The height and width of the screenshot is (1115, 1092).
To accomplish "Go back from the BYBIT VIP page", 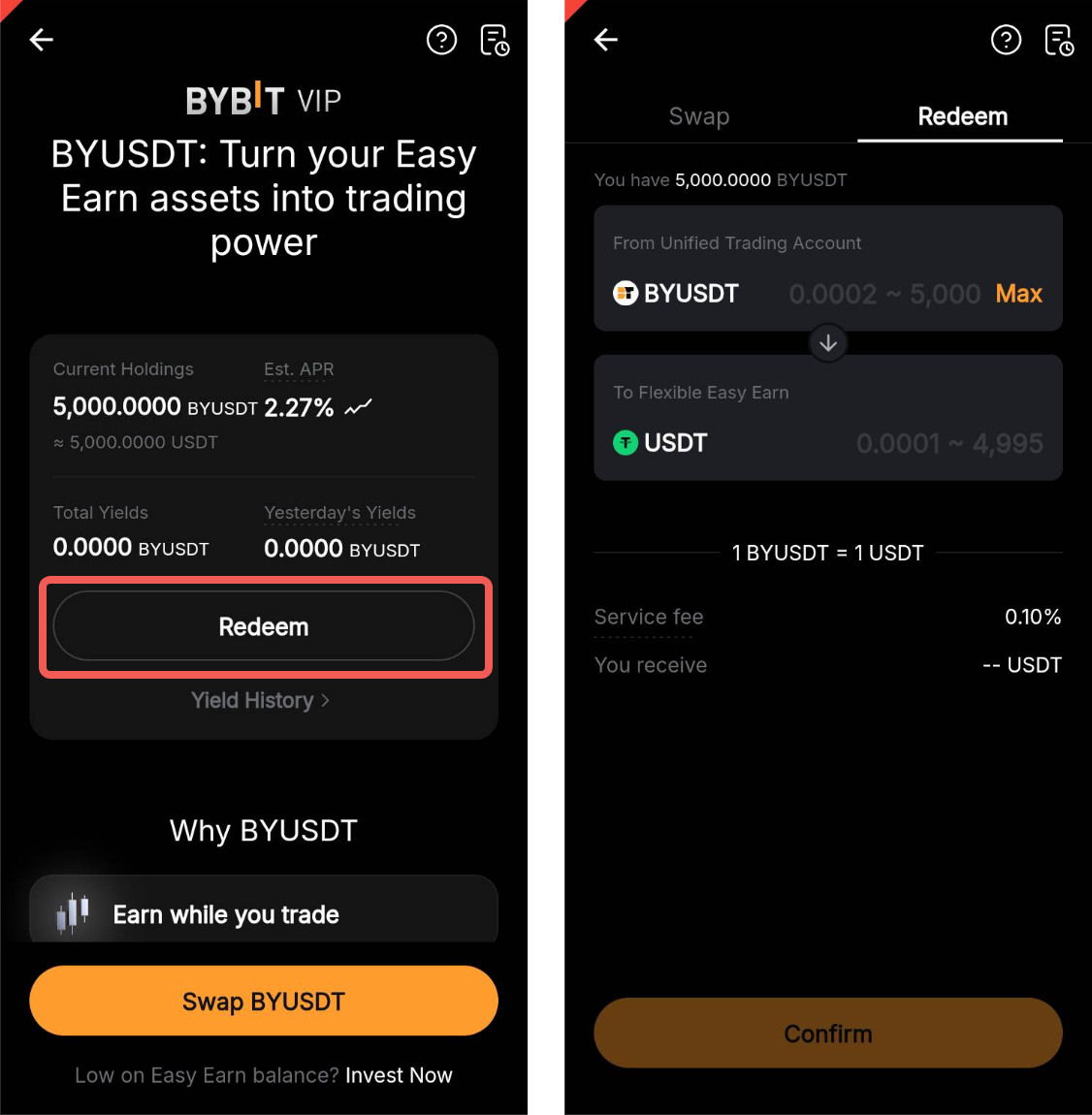I will pyautogui.click(x=42, y=40).
